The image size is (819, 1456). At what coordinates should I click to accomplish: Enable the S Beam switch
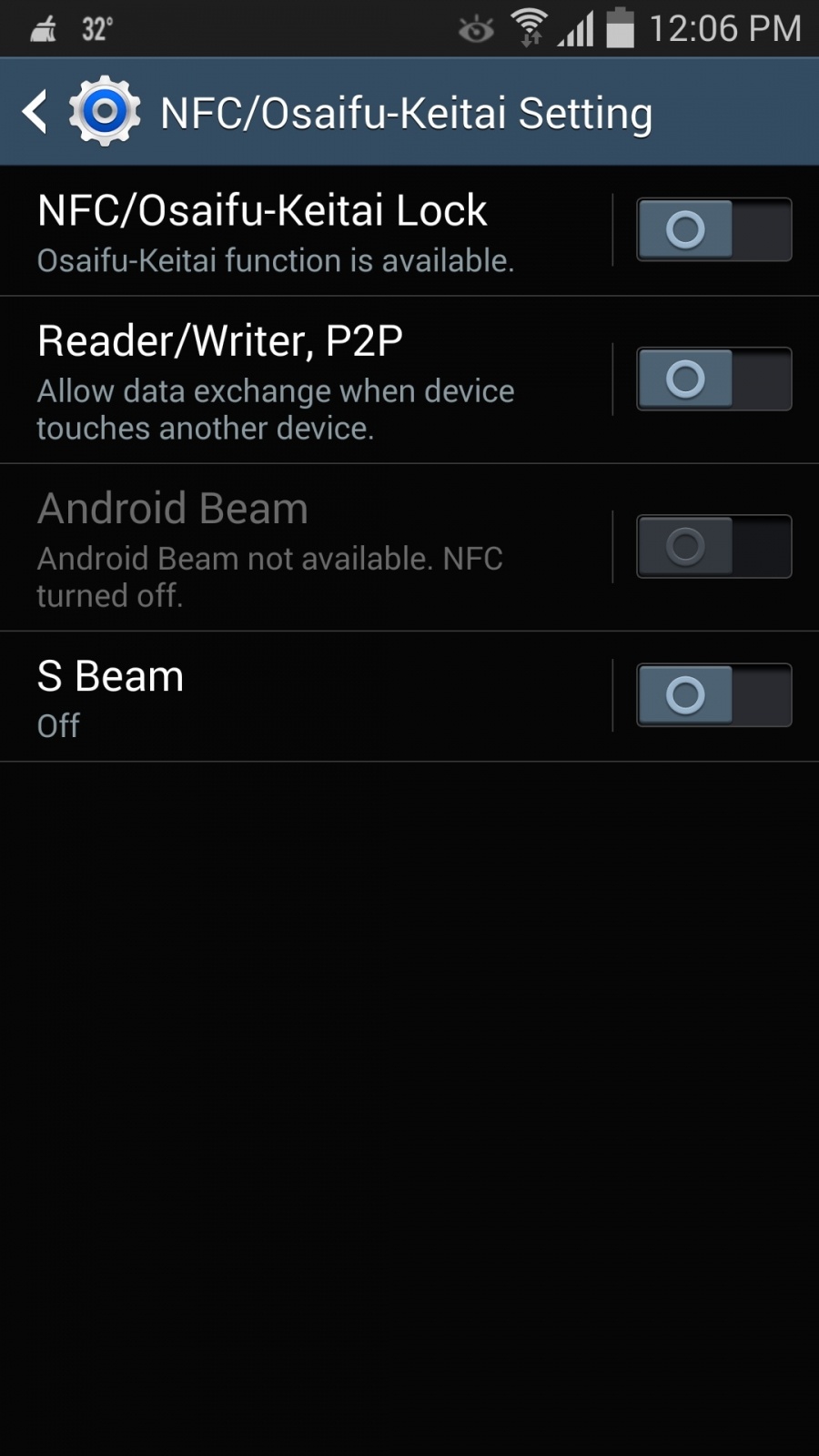(713, 695)
